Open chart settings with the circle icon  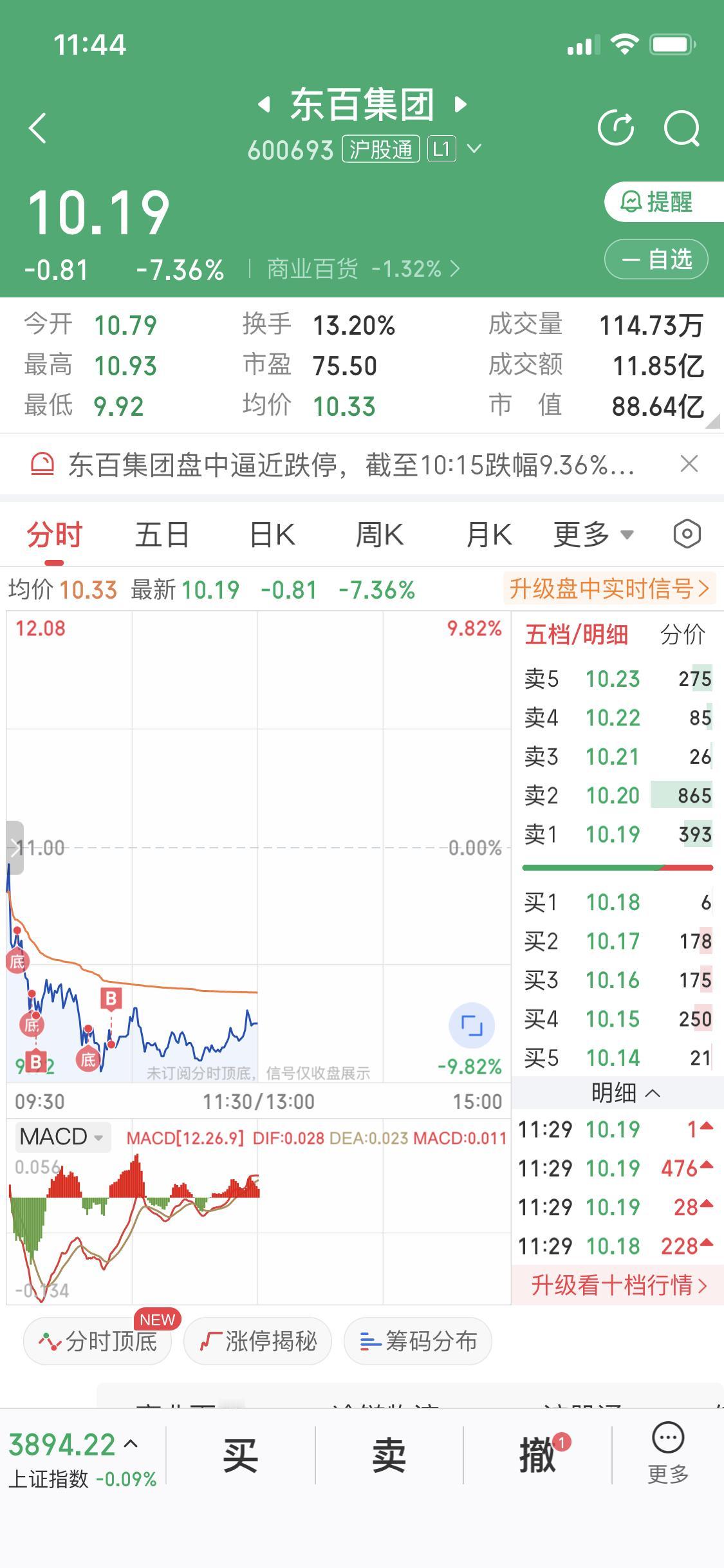click(x=687, y=534)
